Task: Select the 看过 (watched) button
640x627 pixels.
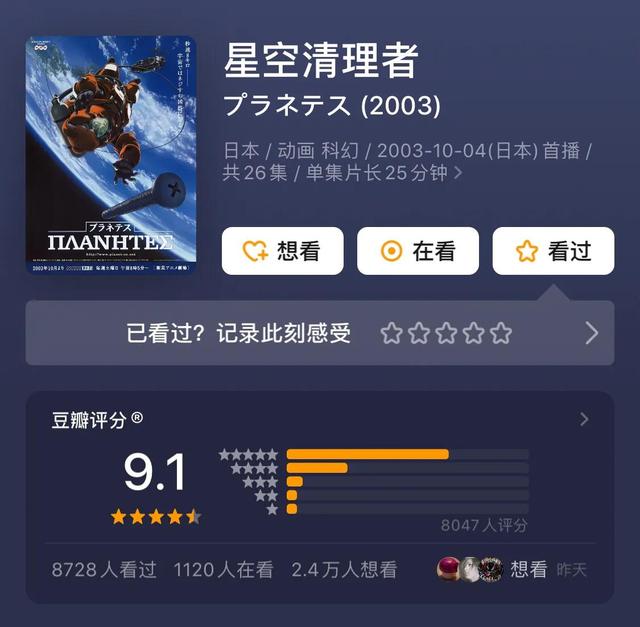Action: pos(553,251)
